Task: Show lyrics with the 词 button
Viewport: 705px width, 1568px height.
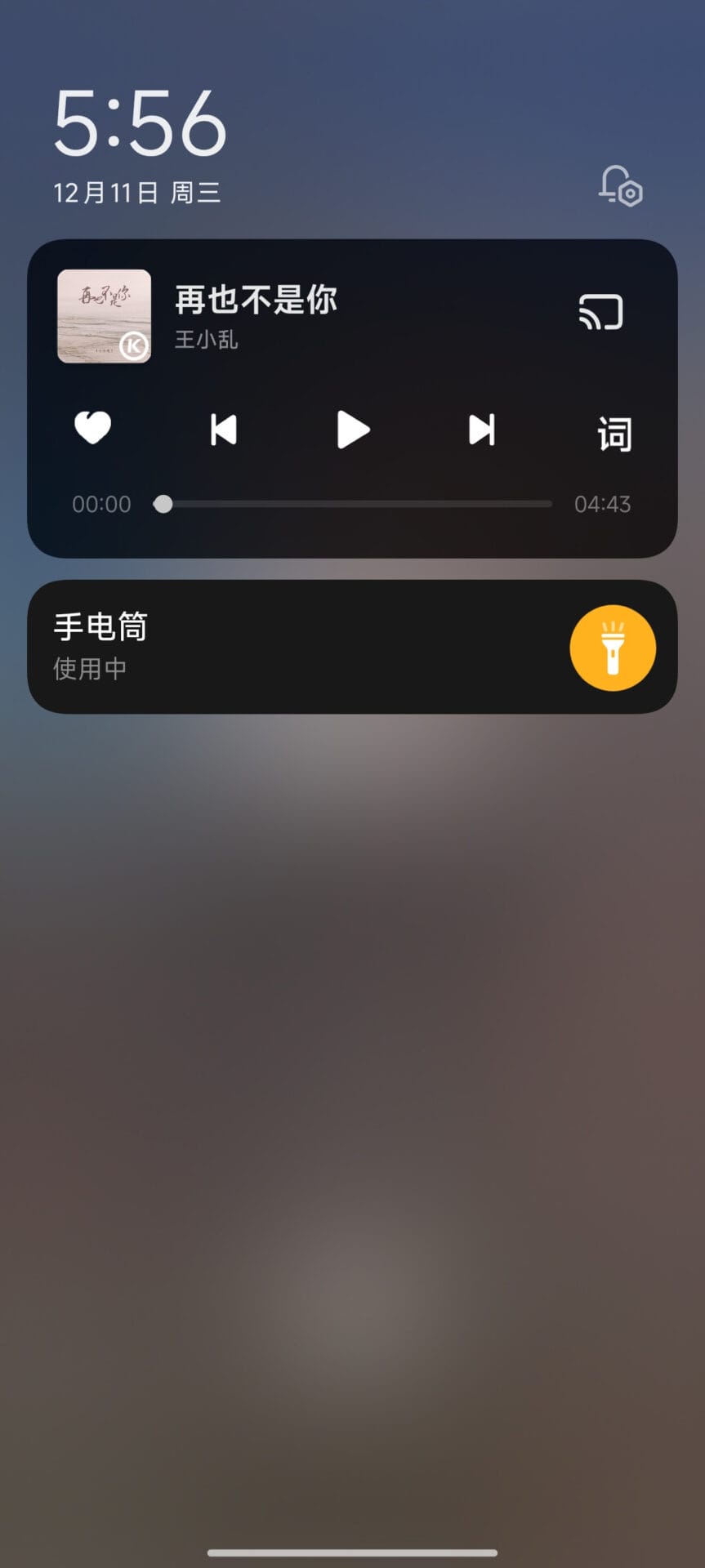Action: [x=614, y=433]
